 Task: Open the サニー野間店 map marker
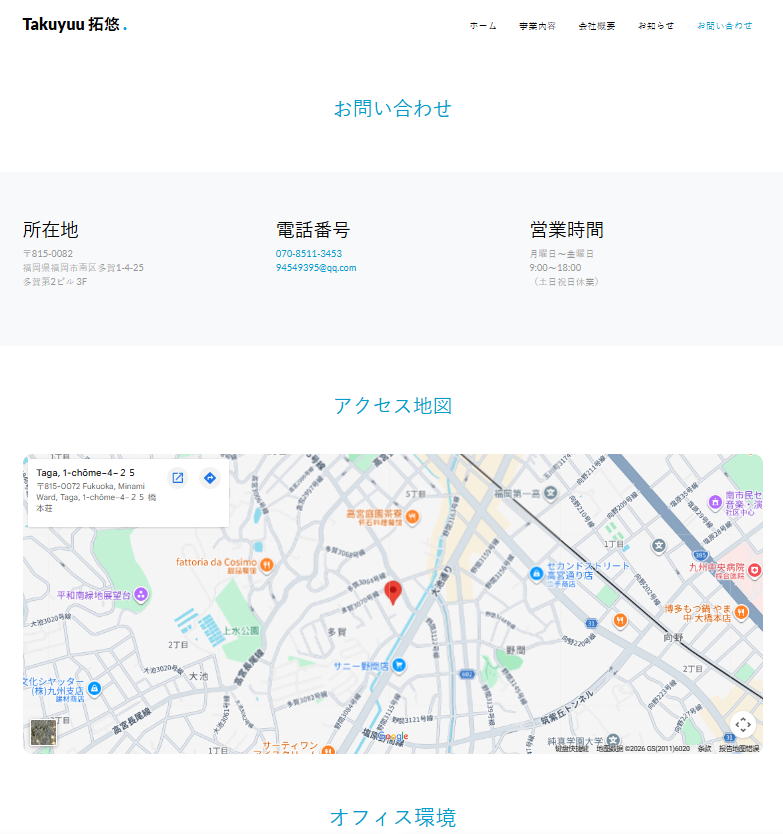399,665
